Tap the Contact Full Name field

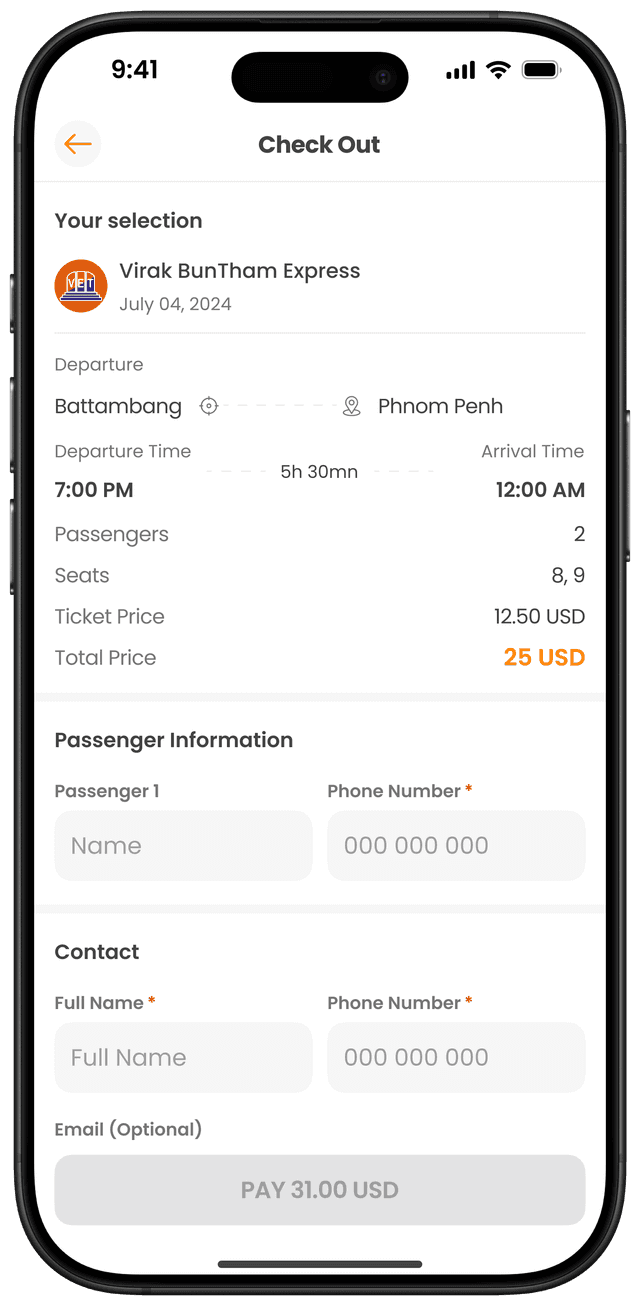[183, 1057]
